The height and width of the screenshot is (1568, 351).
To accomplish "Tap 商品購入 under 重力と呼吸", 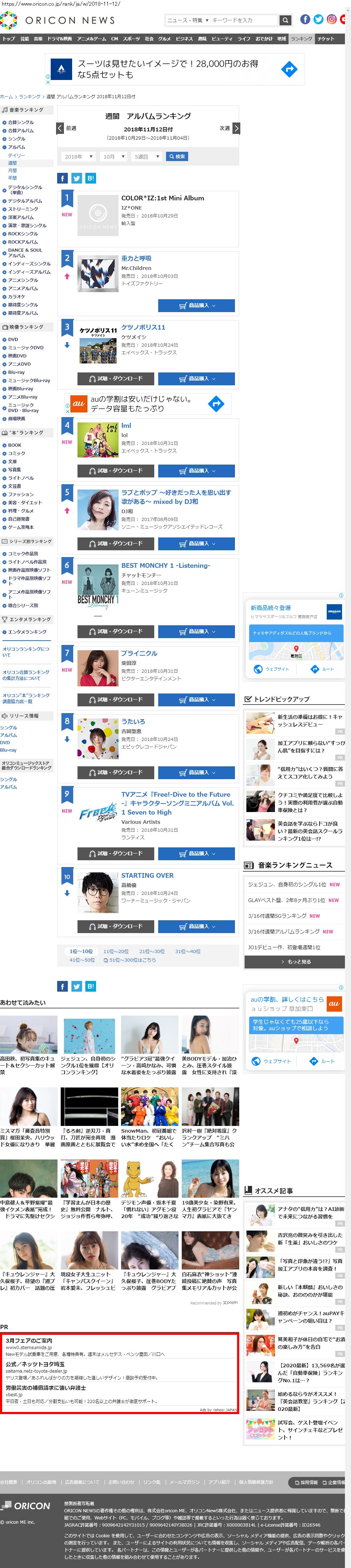I will tap(196, 306).
